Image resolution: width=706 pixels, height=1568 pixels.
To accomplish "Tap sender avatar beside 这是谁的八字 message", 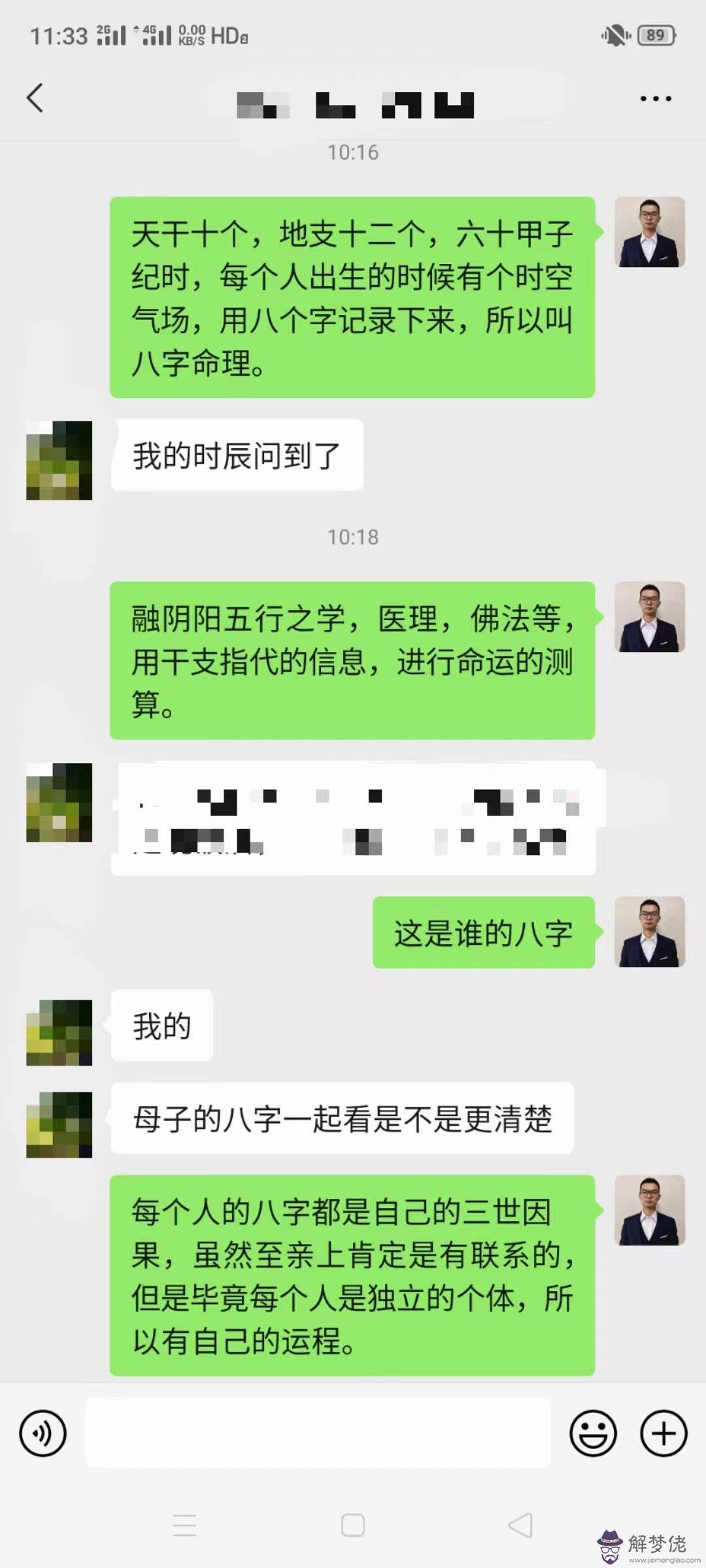I will tap(649, 932).
